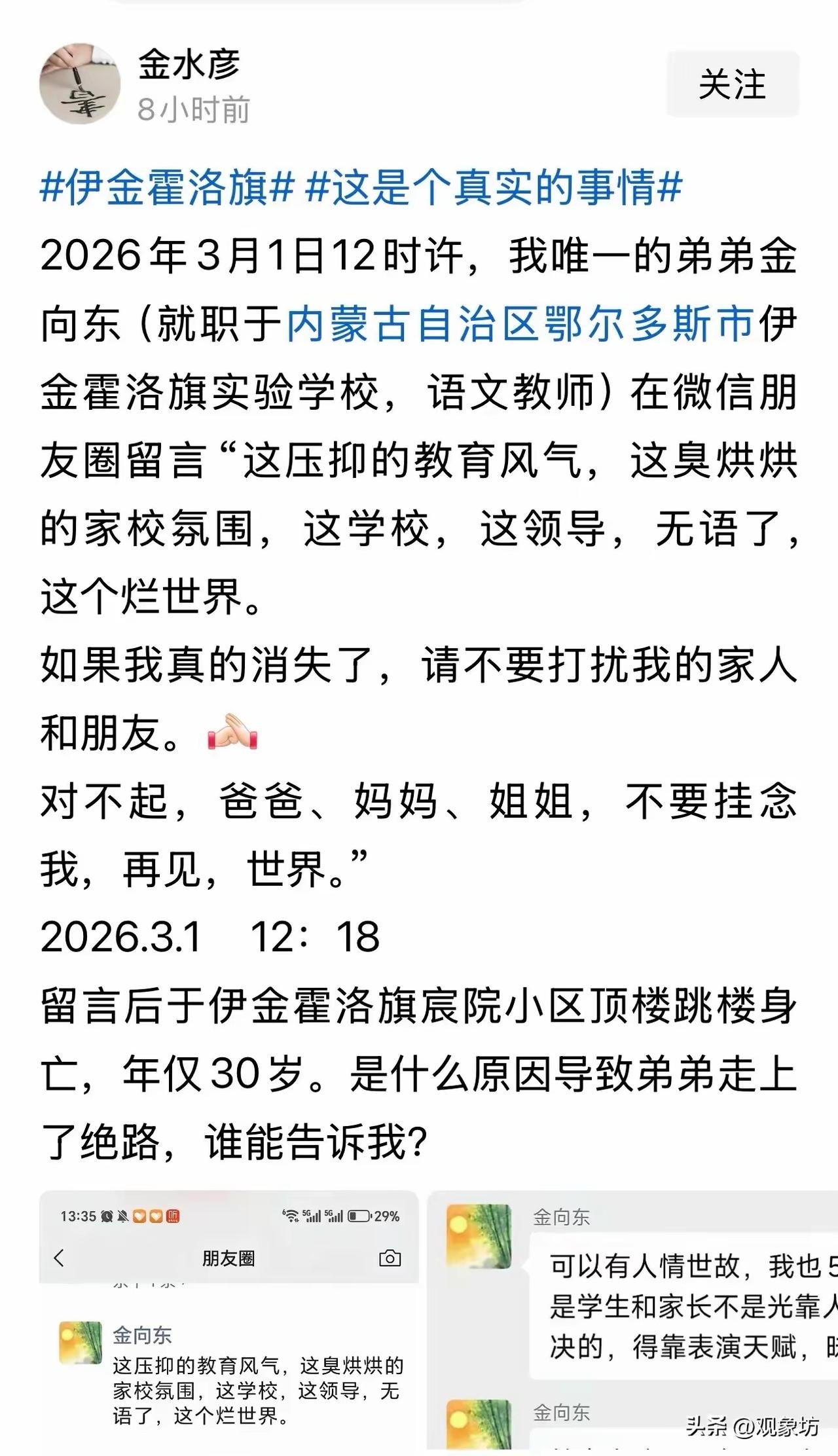The height and width of the screenshot is (1456, 838).
Task: Tap a heart emoji notification icon in the status bar
Action: click(x=141, y=1216)
